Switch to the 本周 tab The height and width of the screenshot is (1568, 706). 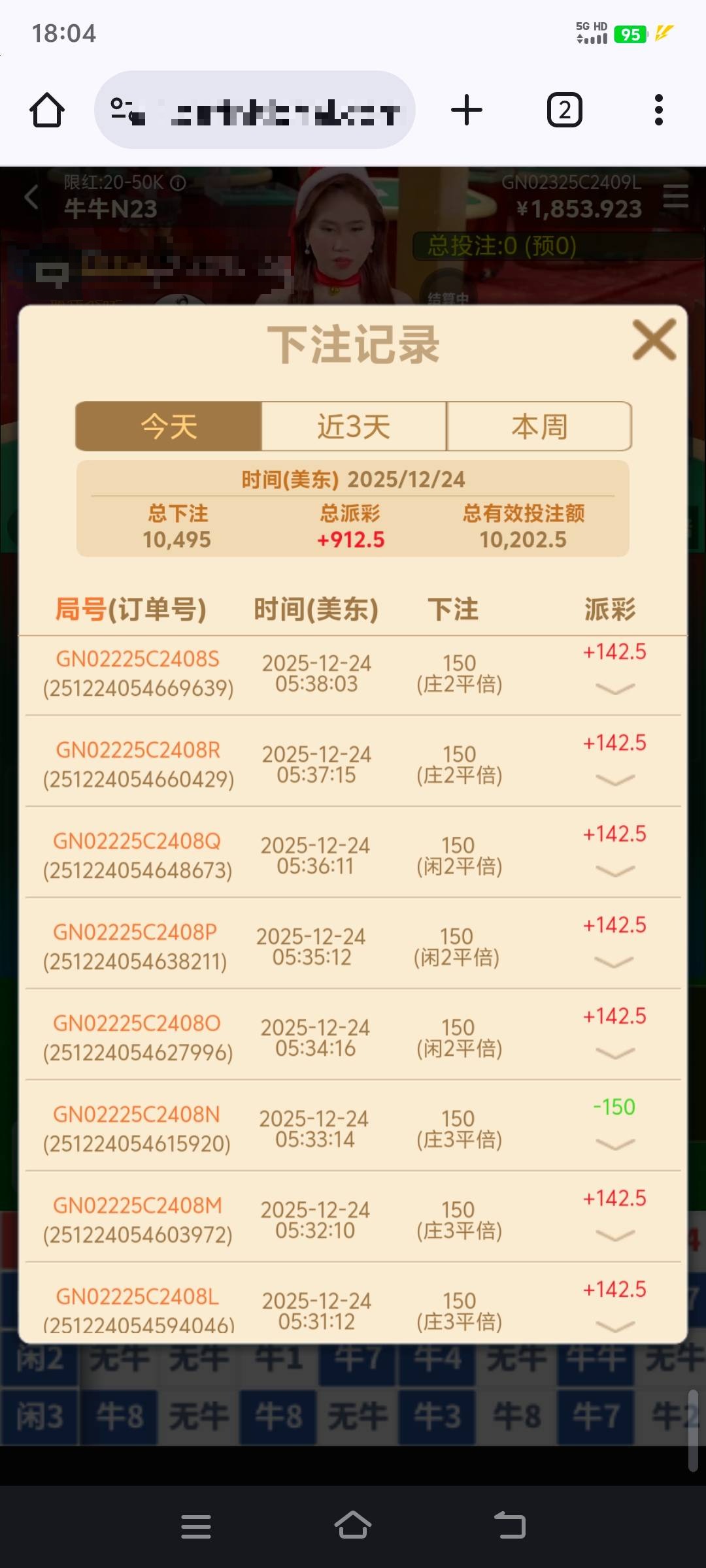click(539, 427)
